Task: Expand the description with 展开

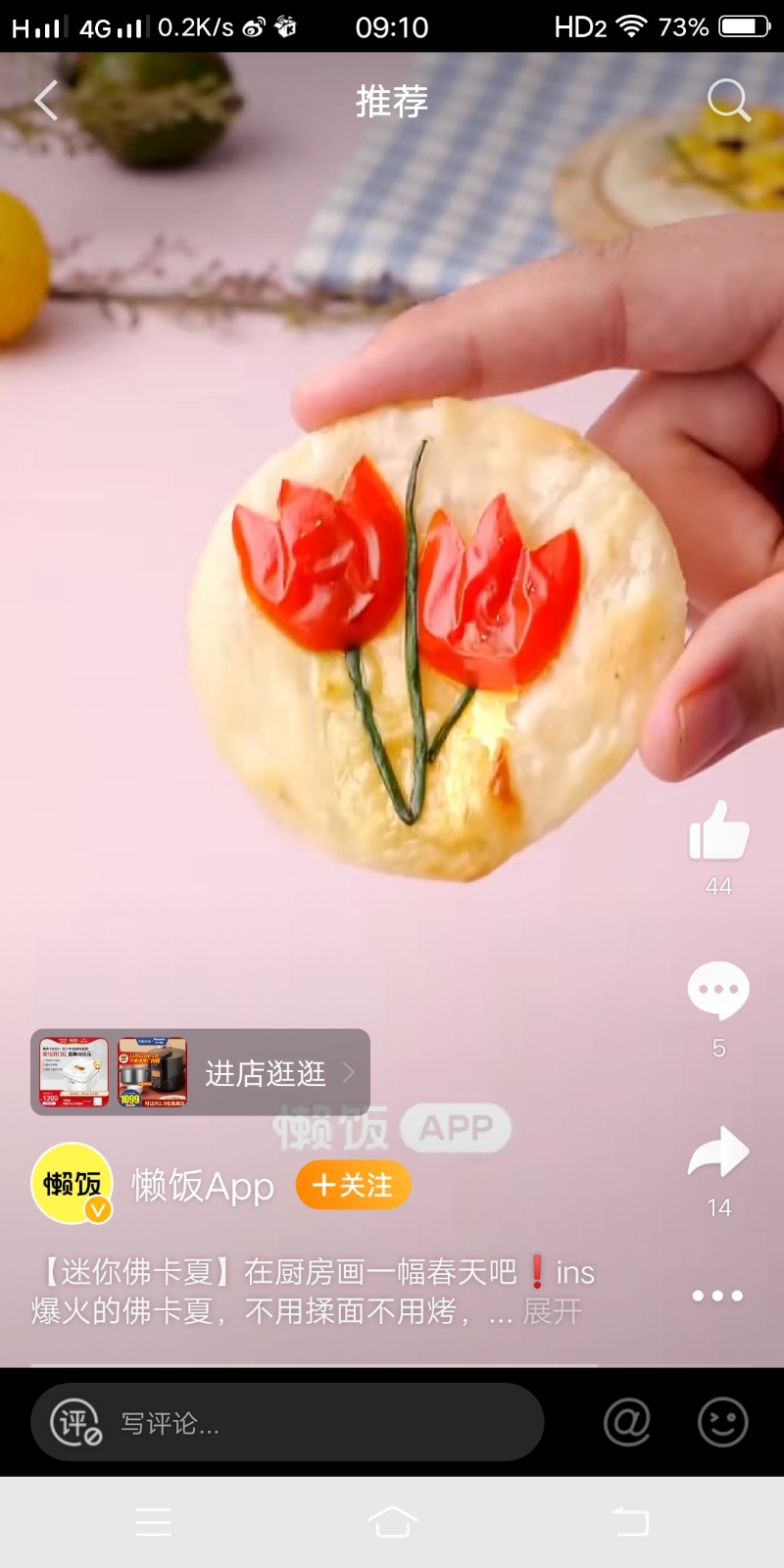Action: tap(553, 1311)
